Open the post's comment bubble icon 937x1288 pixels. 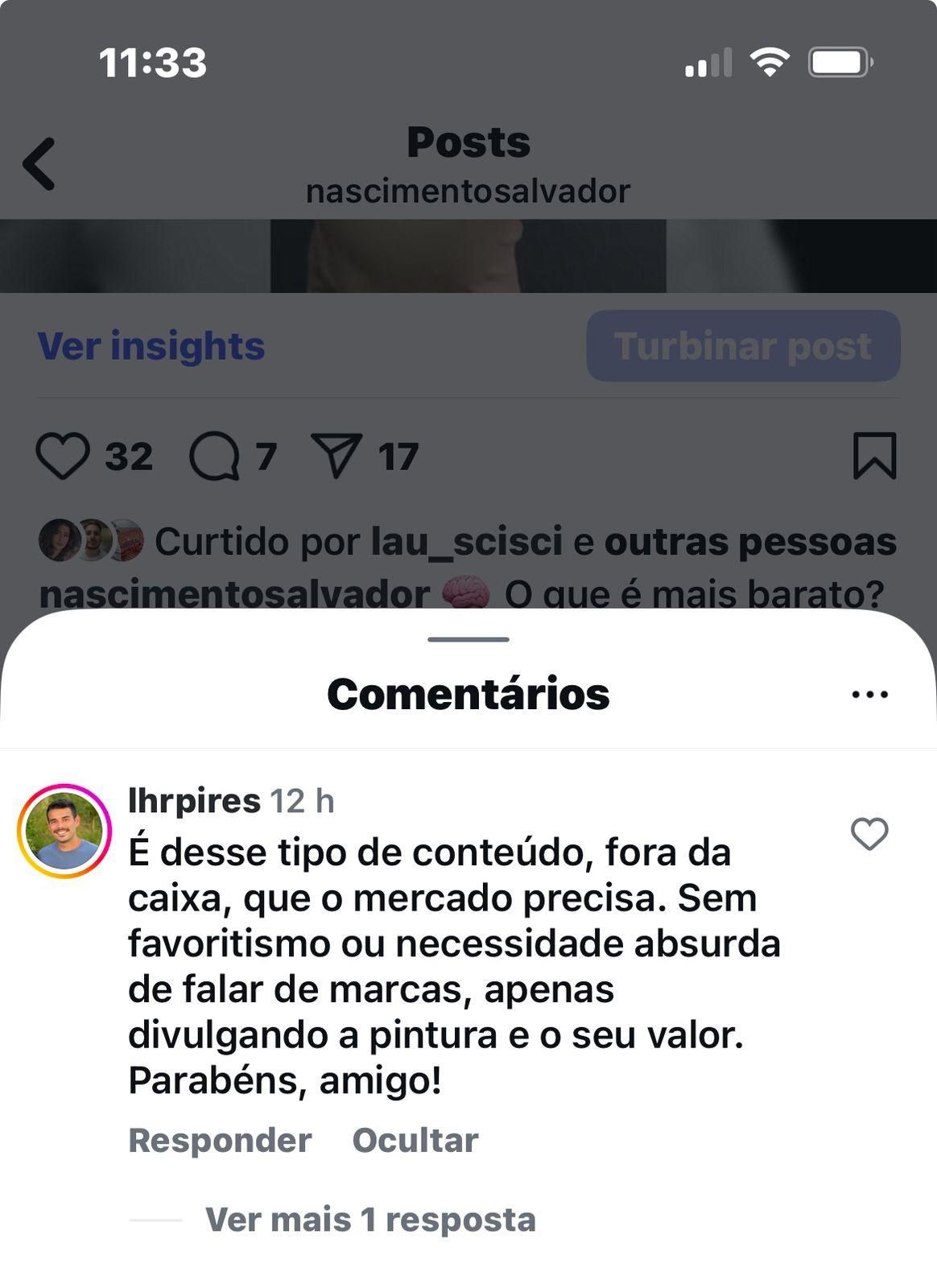coord(214,456)
